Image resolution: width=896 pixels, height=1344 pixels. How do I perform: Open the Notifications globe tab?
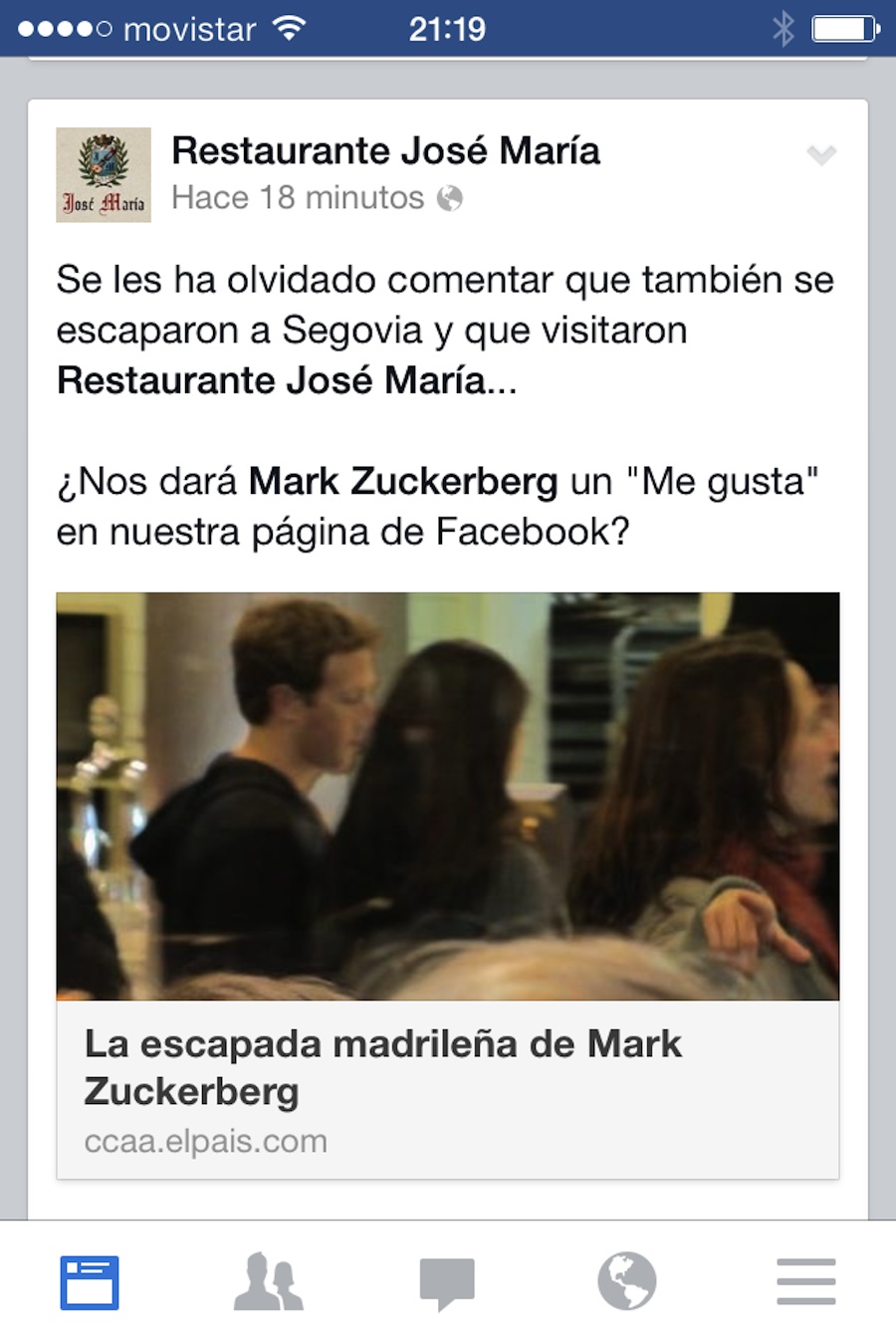626,1282
